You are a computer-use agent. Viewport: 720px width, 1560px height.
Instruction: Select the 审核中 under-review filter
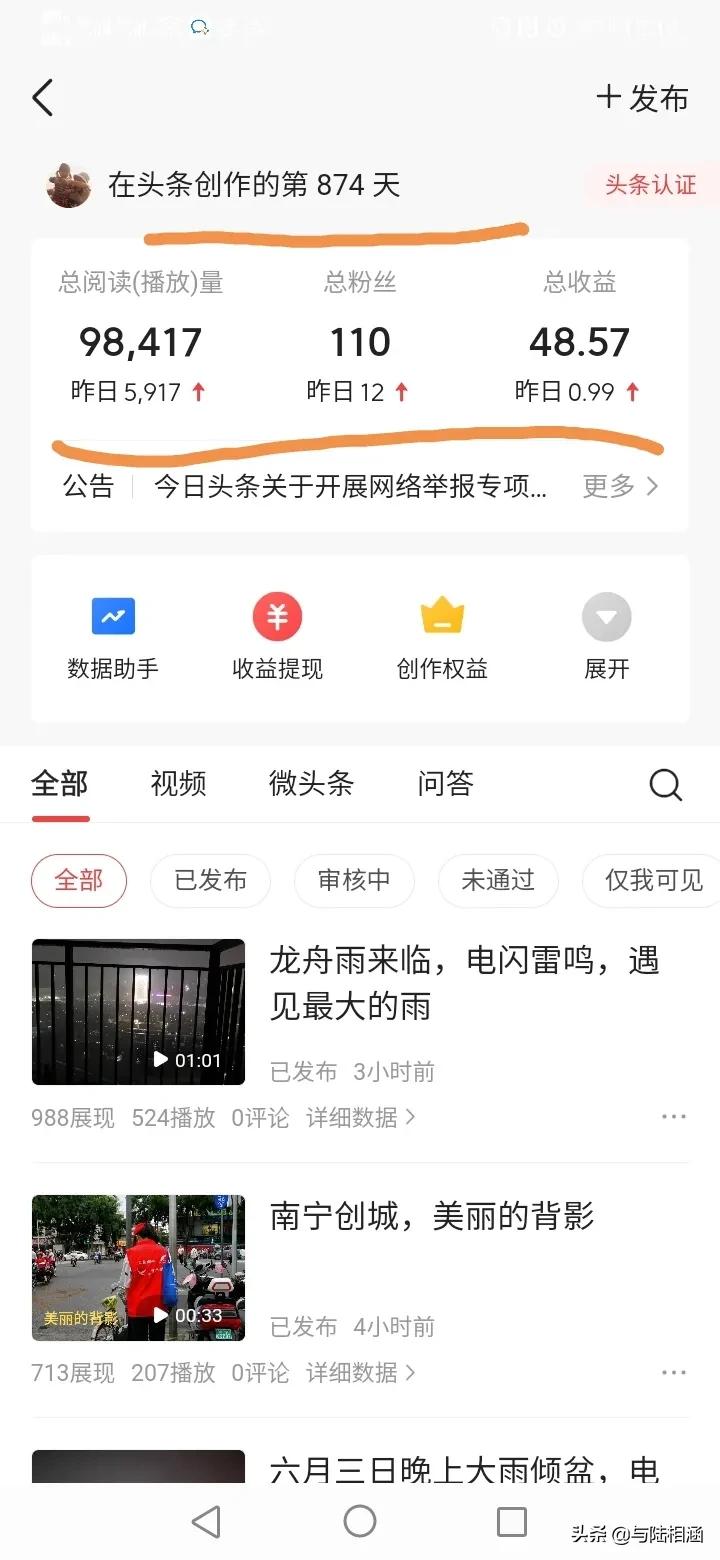click(x=354, y=881)
